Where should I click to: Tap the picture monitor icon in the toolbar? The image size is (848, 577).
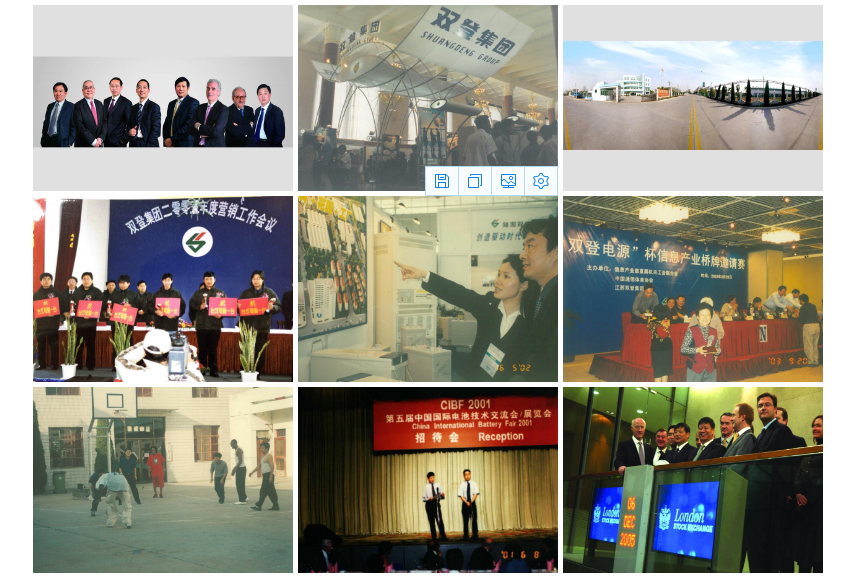[508, 181]
